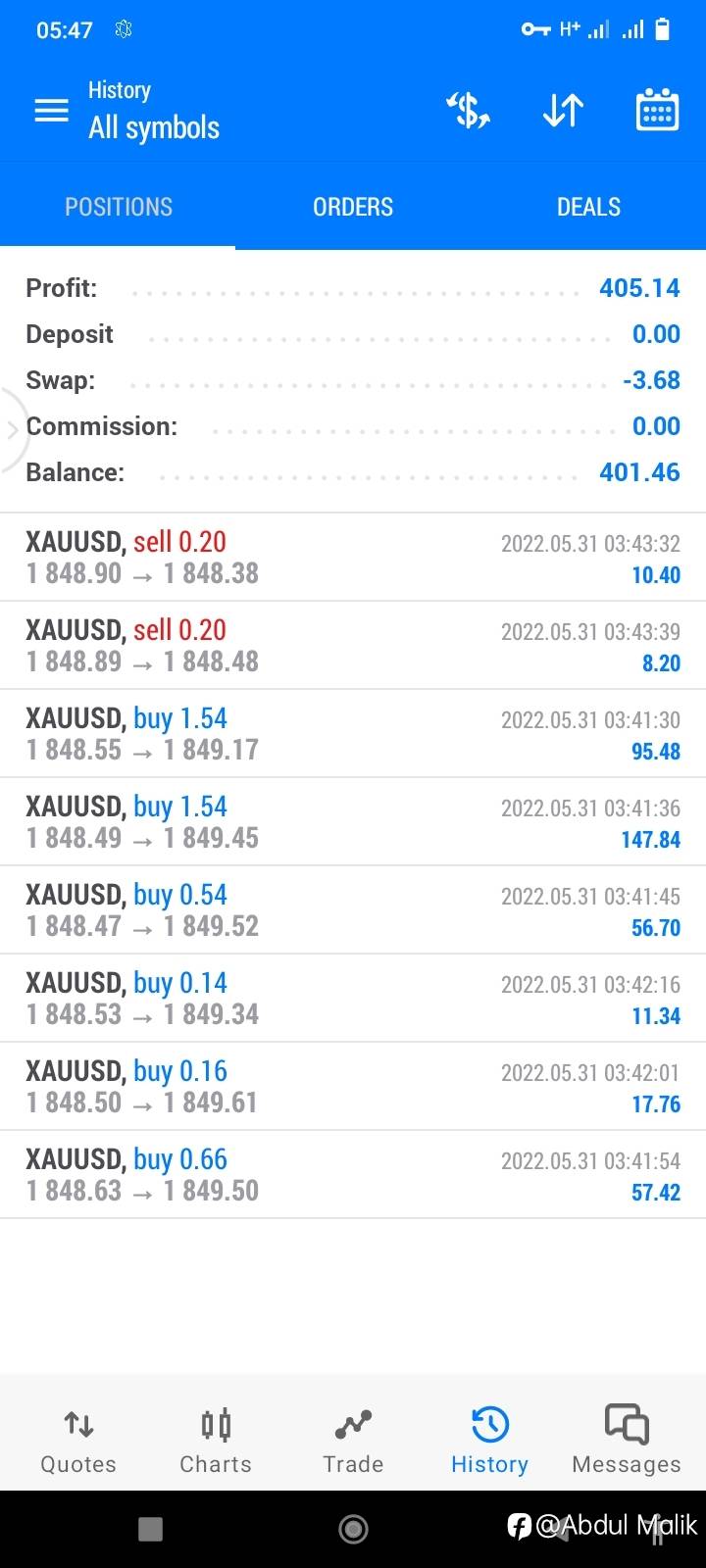
Task: Open the calendar date range picker
Action: tap(657, 110)
